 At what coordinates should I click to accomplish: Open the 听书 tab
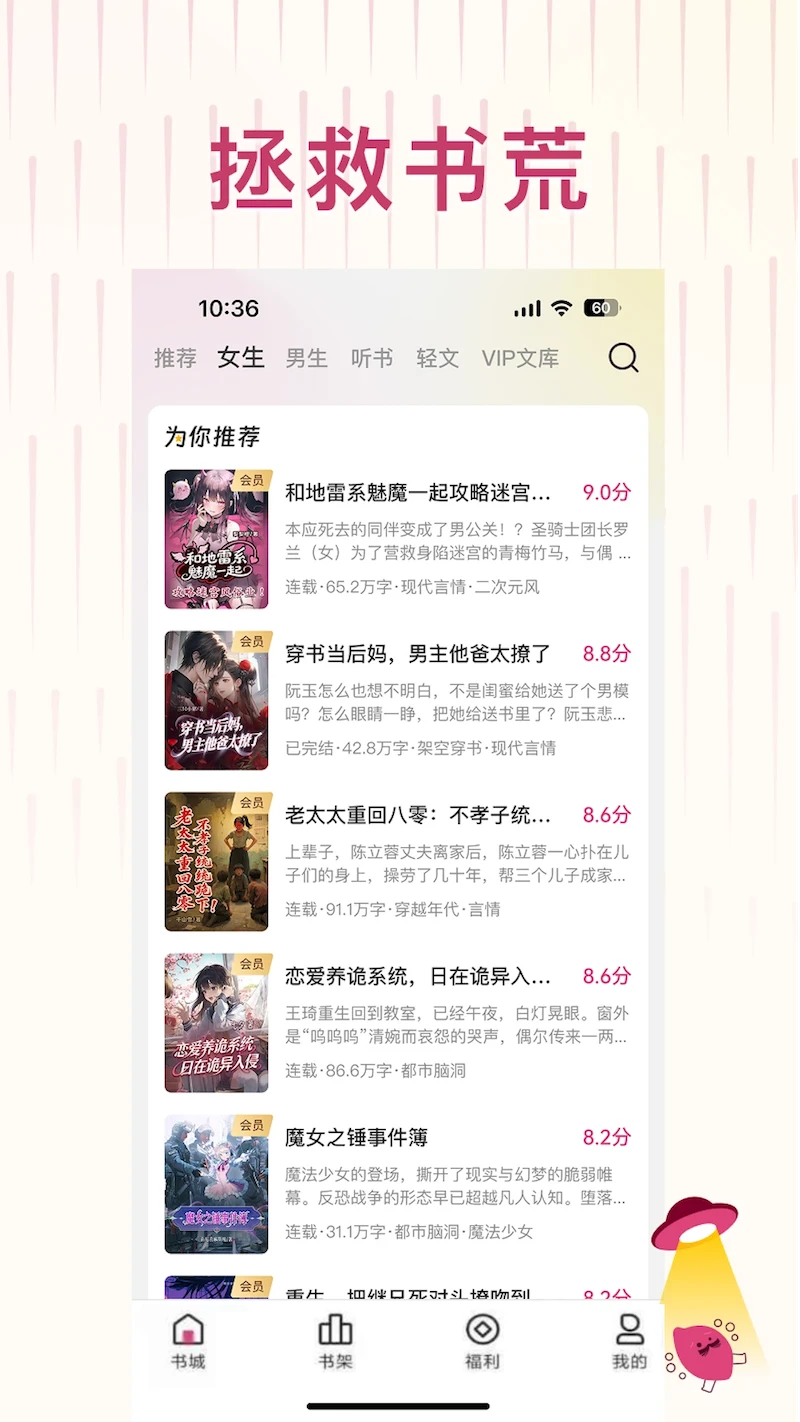(371, 358)
